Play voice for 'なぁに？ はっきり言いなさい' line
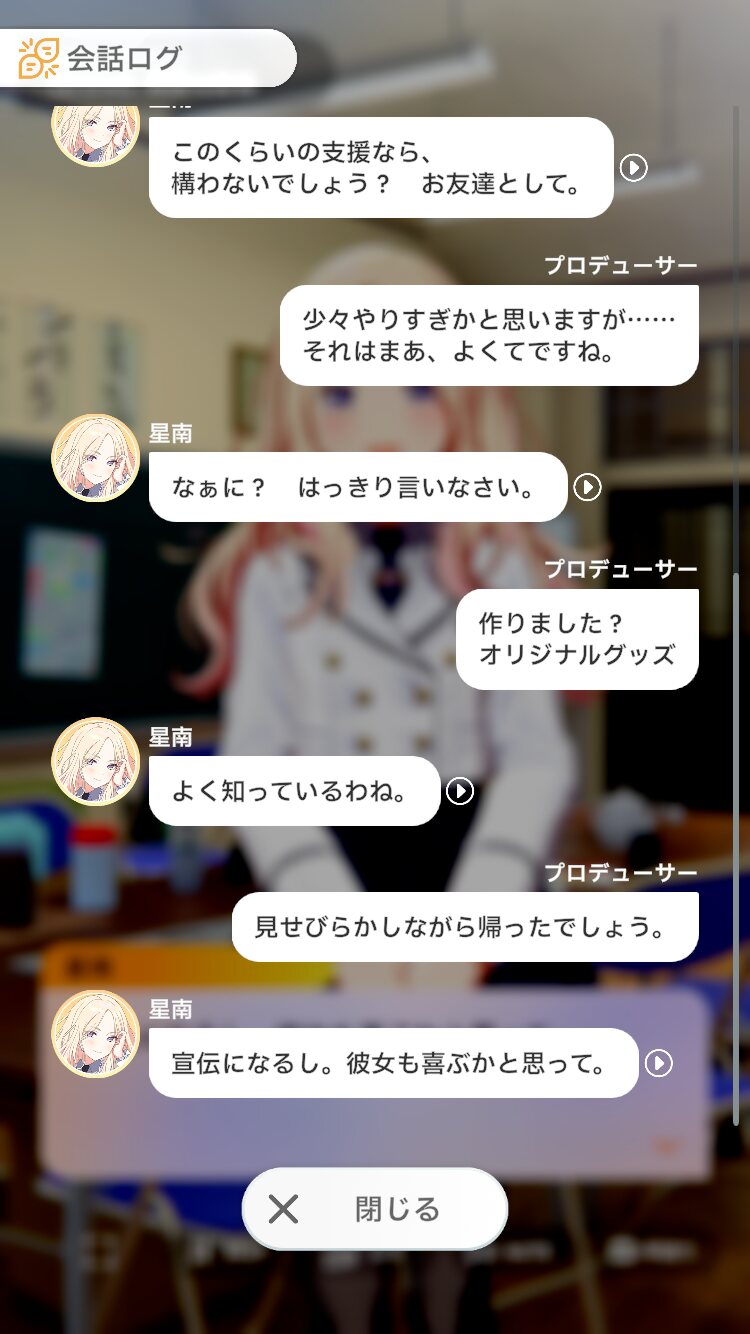 [x=587, y=487]
